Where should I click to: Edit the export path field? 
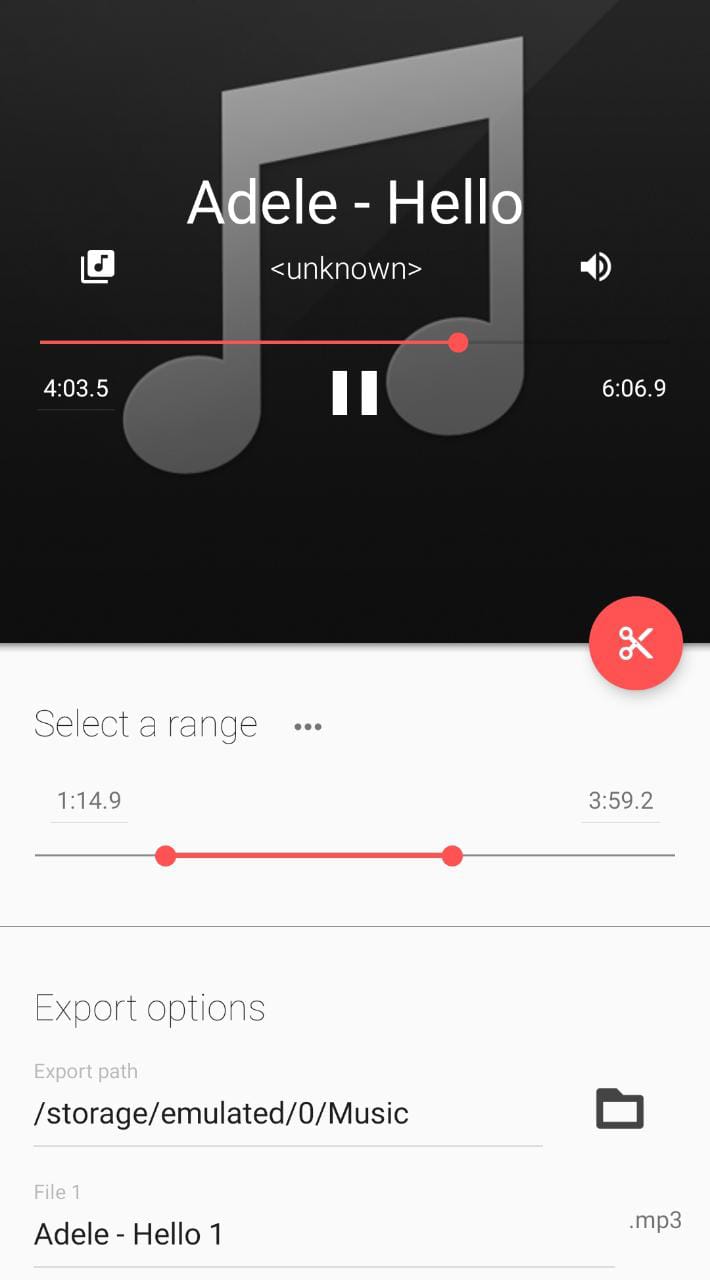288,1114
